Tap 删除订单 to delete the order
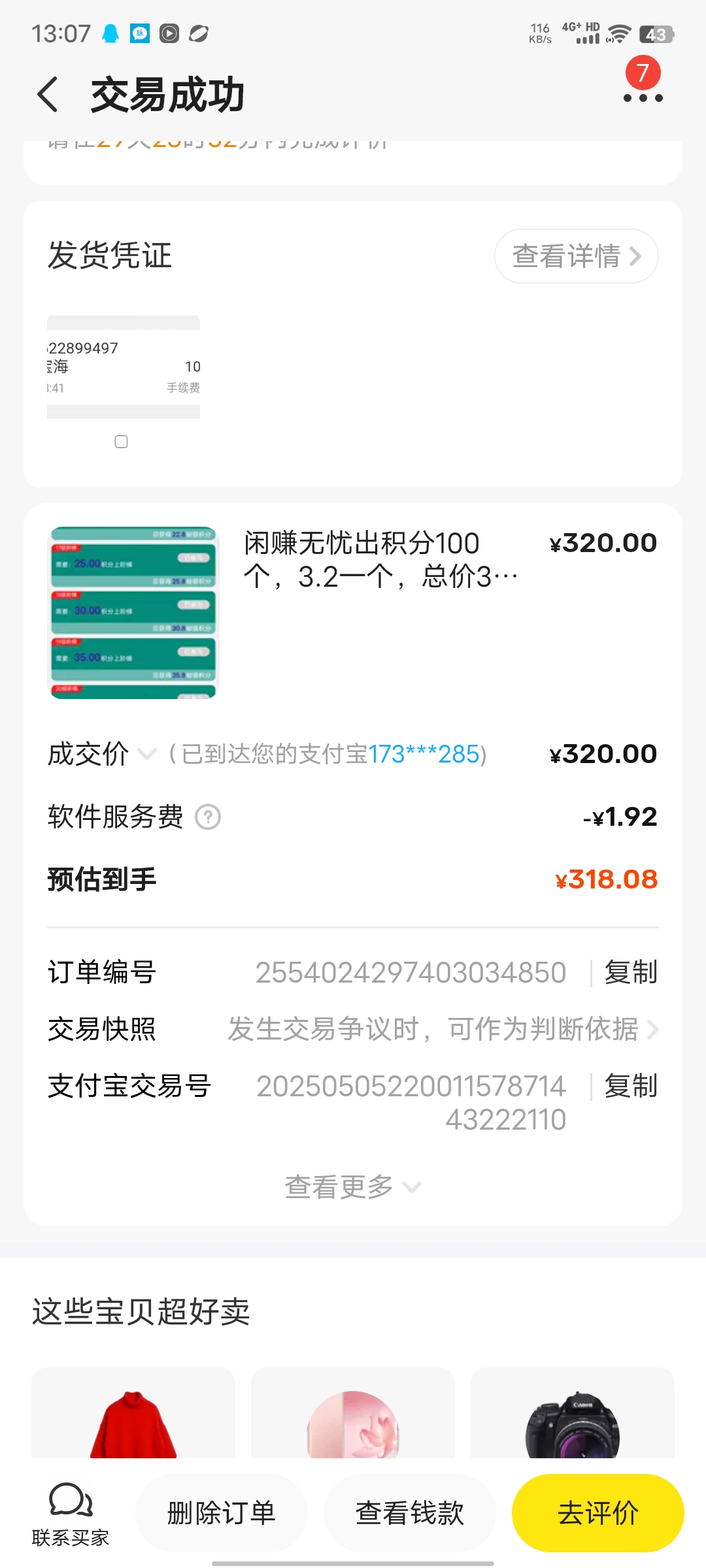This screenshot has width=706, height=1568. point(221,1513)
